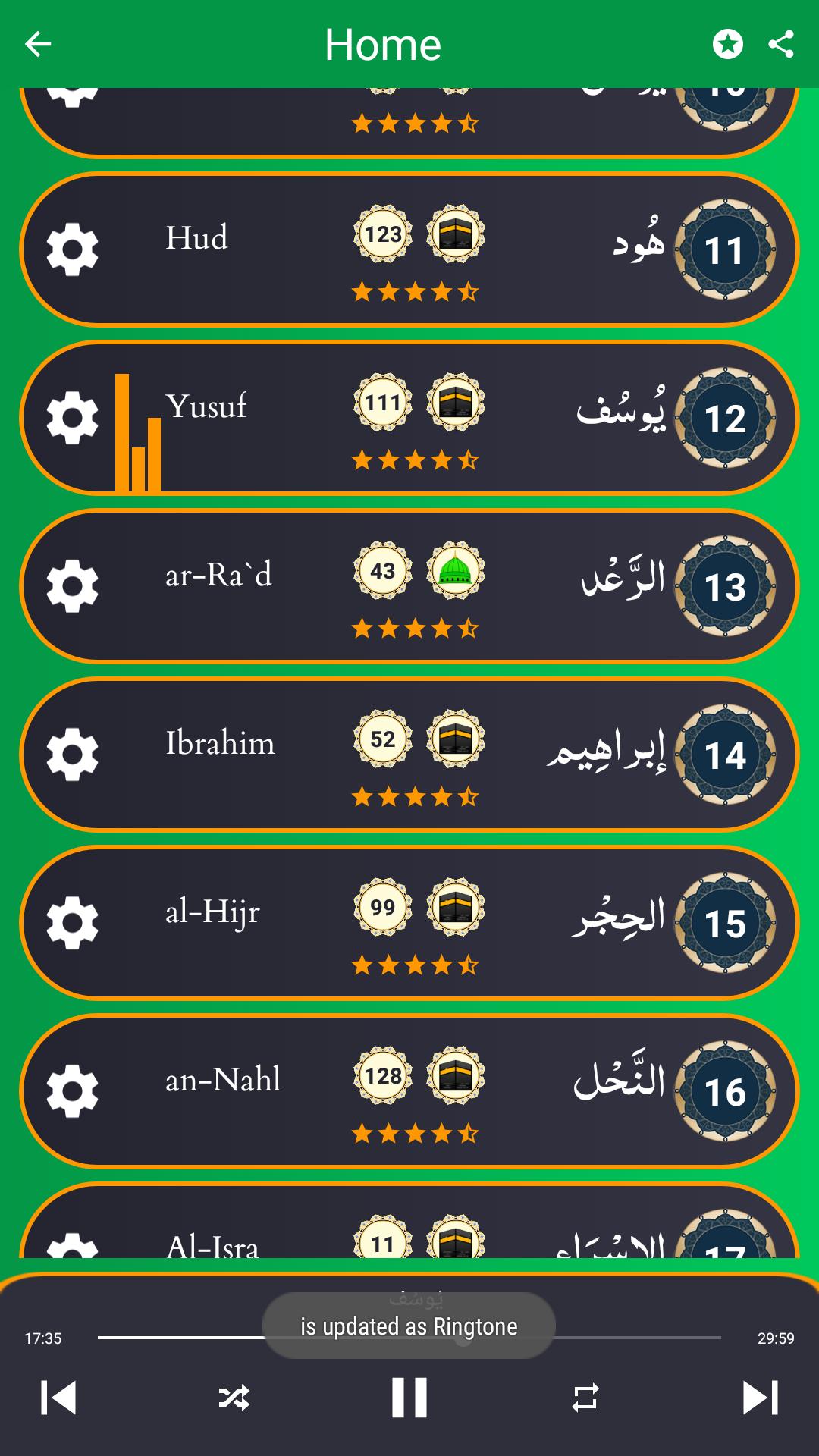The height and width of the screenshot is (1456, 819).
Task: Open settings gear for Ibrahim
Action: click(x=72, y=755)
